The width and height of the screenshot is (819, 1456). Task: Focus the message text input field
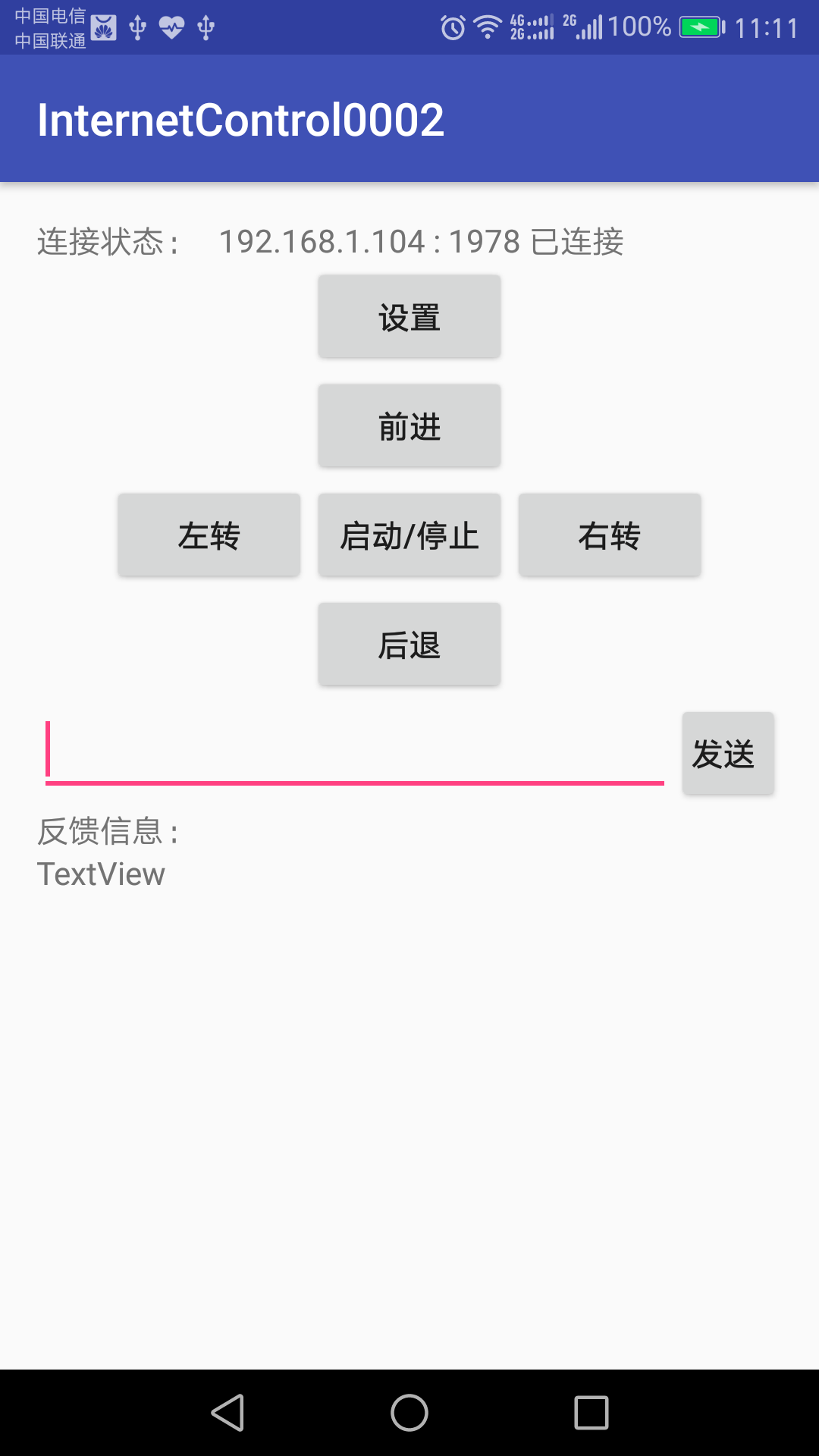click(355, 752)
